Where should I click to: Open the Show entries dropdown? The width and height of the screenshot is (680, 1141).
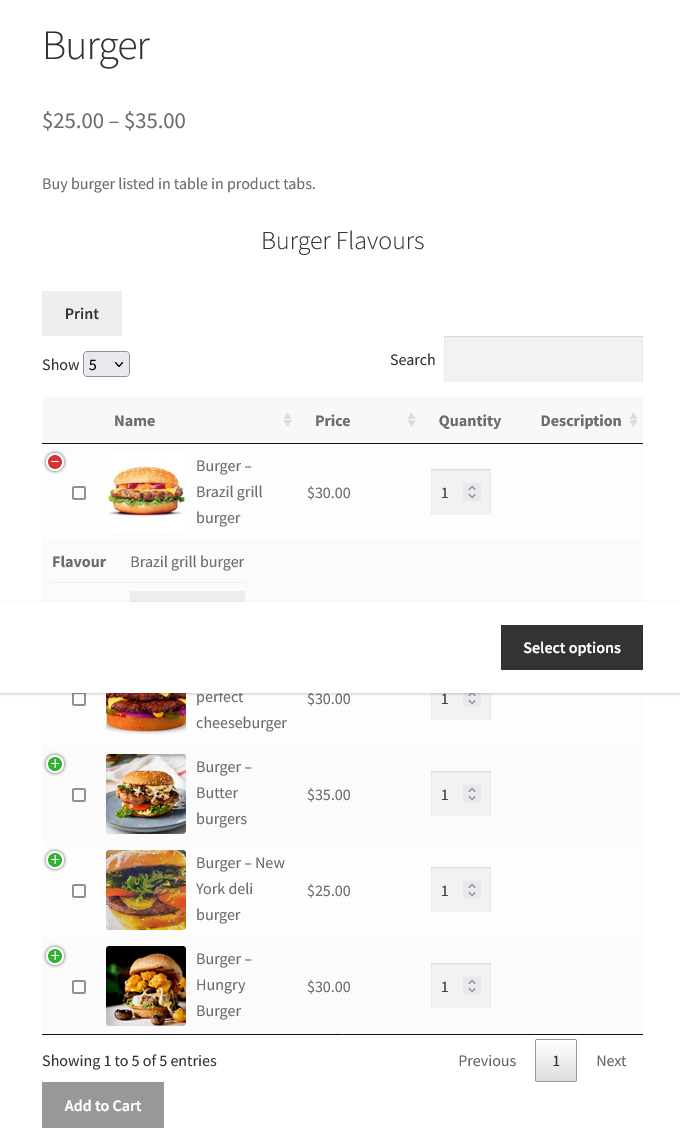tap(106, 365)
